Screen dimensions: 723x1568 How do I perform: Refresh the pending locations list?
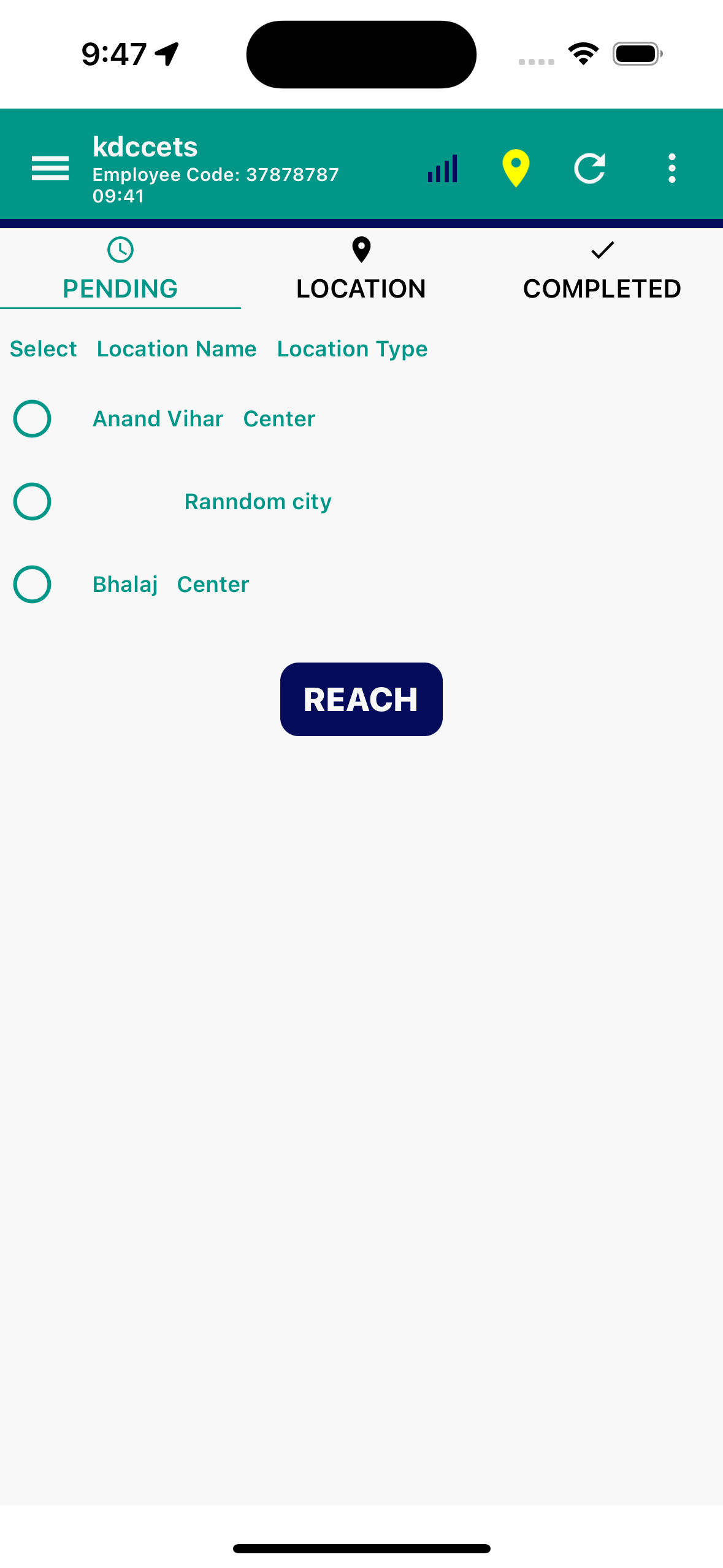tap(589, 167)
